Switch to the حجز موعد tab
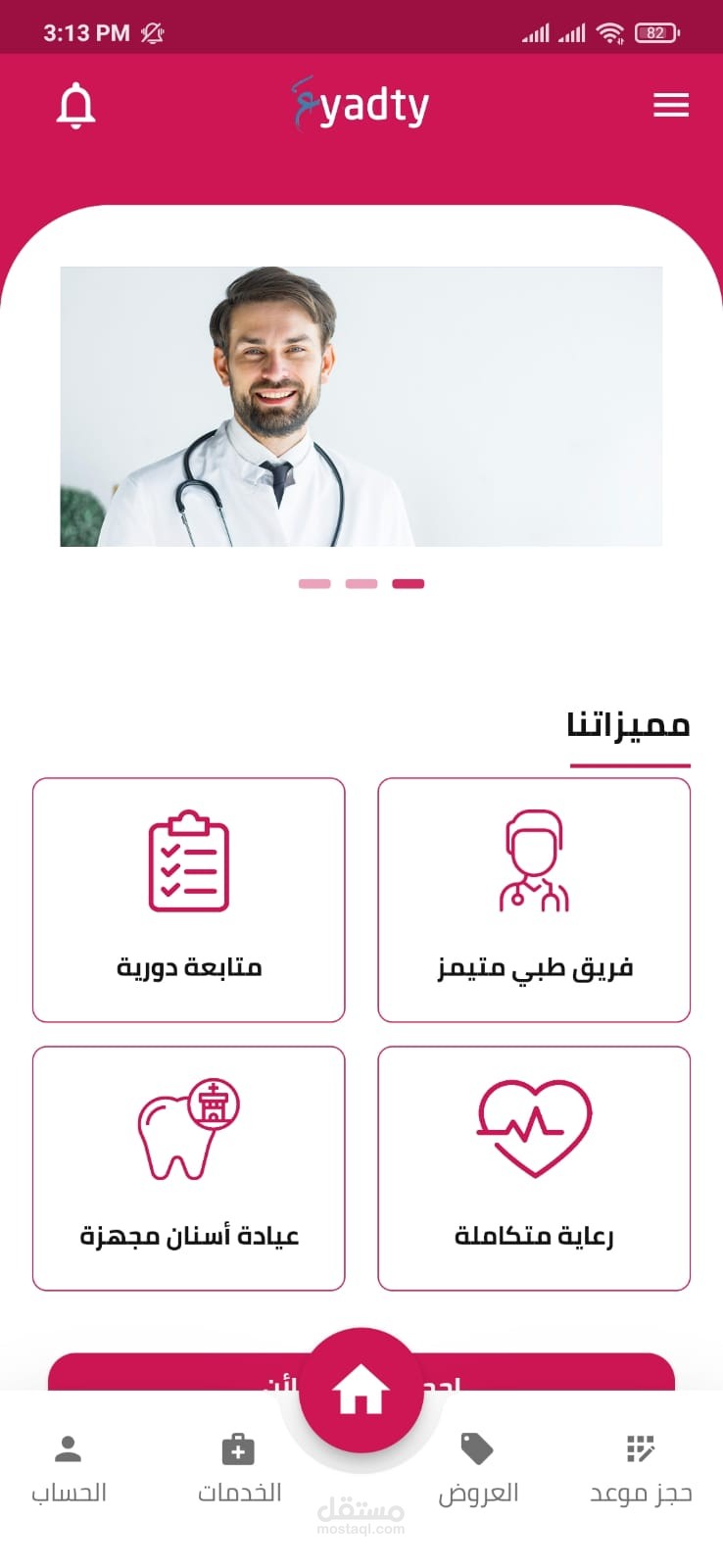The width and height of the screenshot is (723, 1568). [641, 1469]
